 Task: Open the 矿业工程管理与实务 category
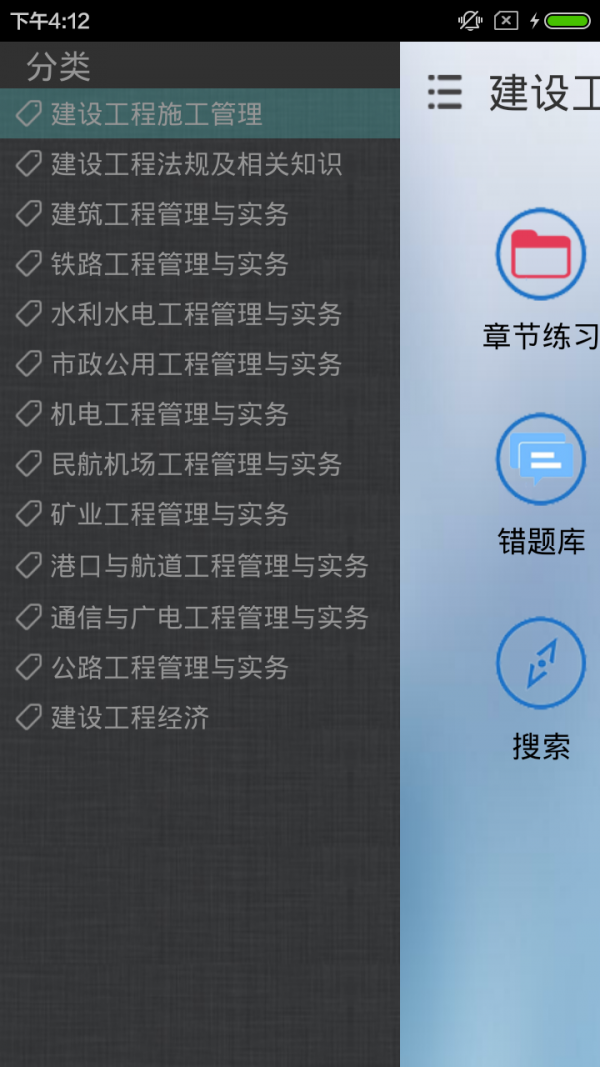coord(170,514)
